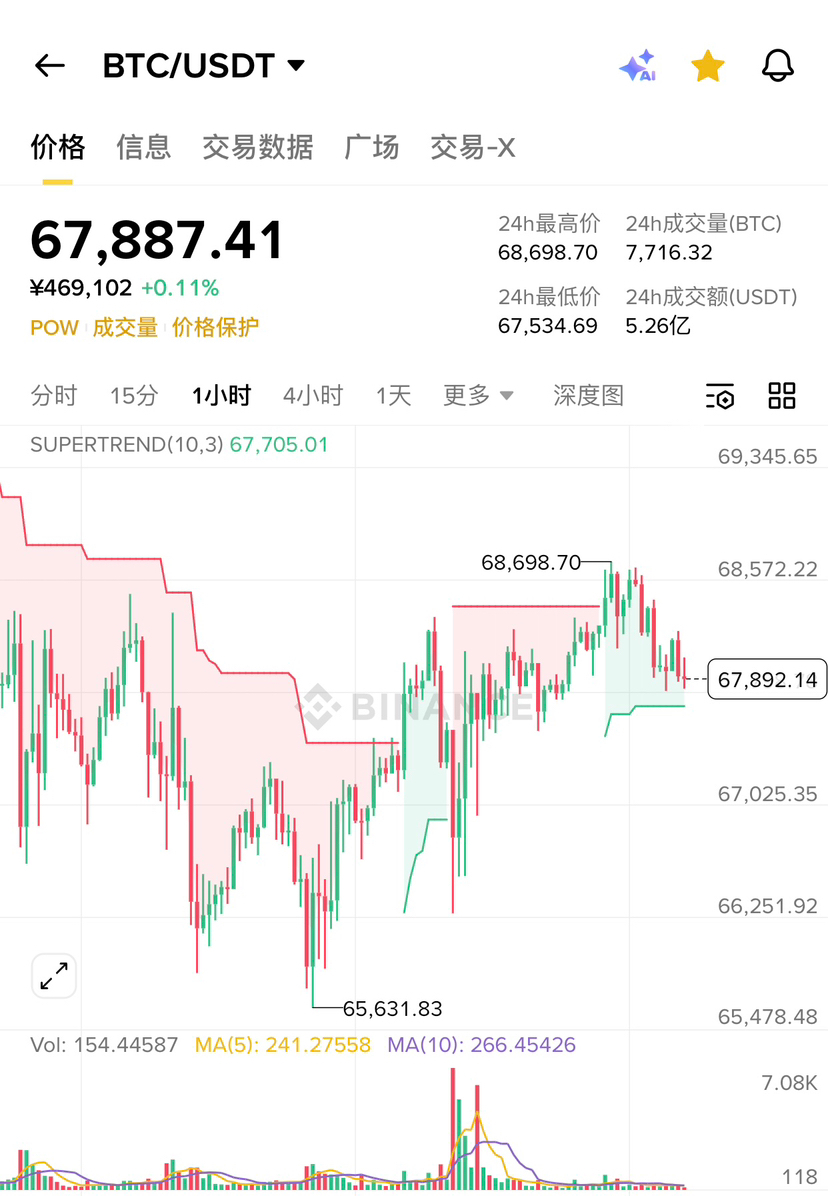This screenshot has width=828, height=1196.
Task: Select the 15分 chart interval
Action: [x=134, y=395]
